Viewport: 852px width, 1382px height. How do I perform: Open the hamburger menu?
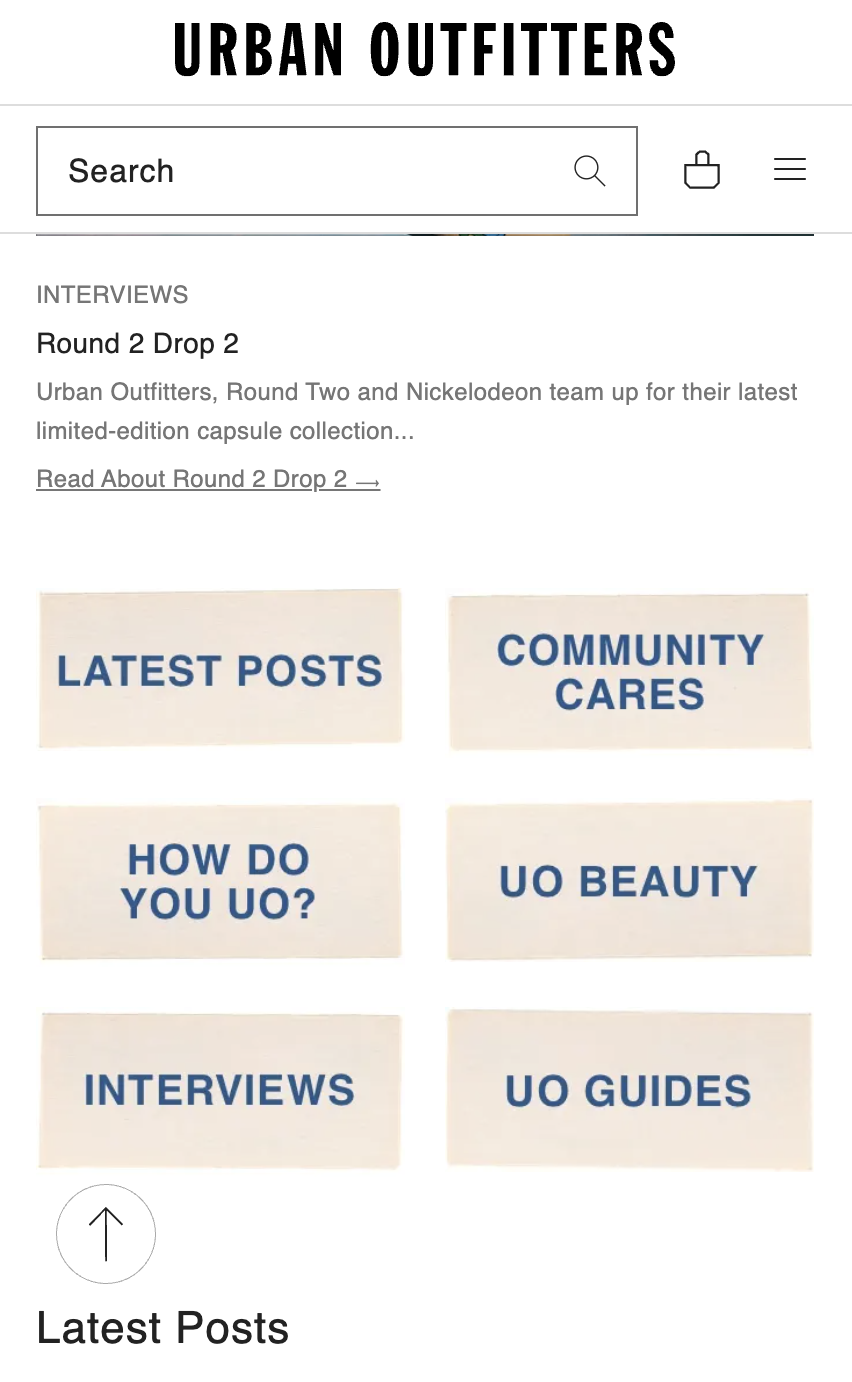pyautogui.click(x=790, y=170)
